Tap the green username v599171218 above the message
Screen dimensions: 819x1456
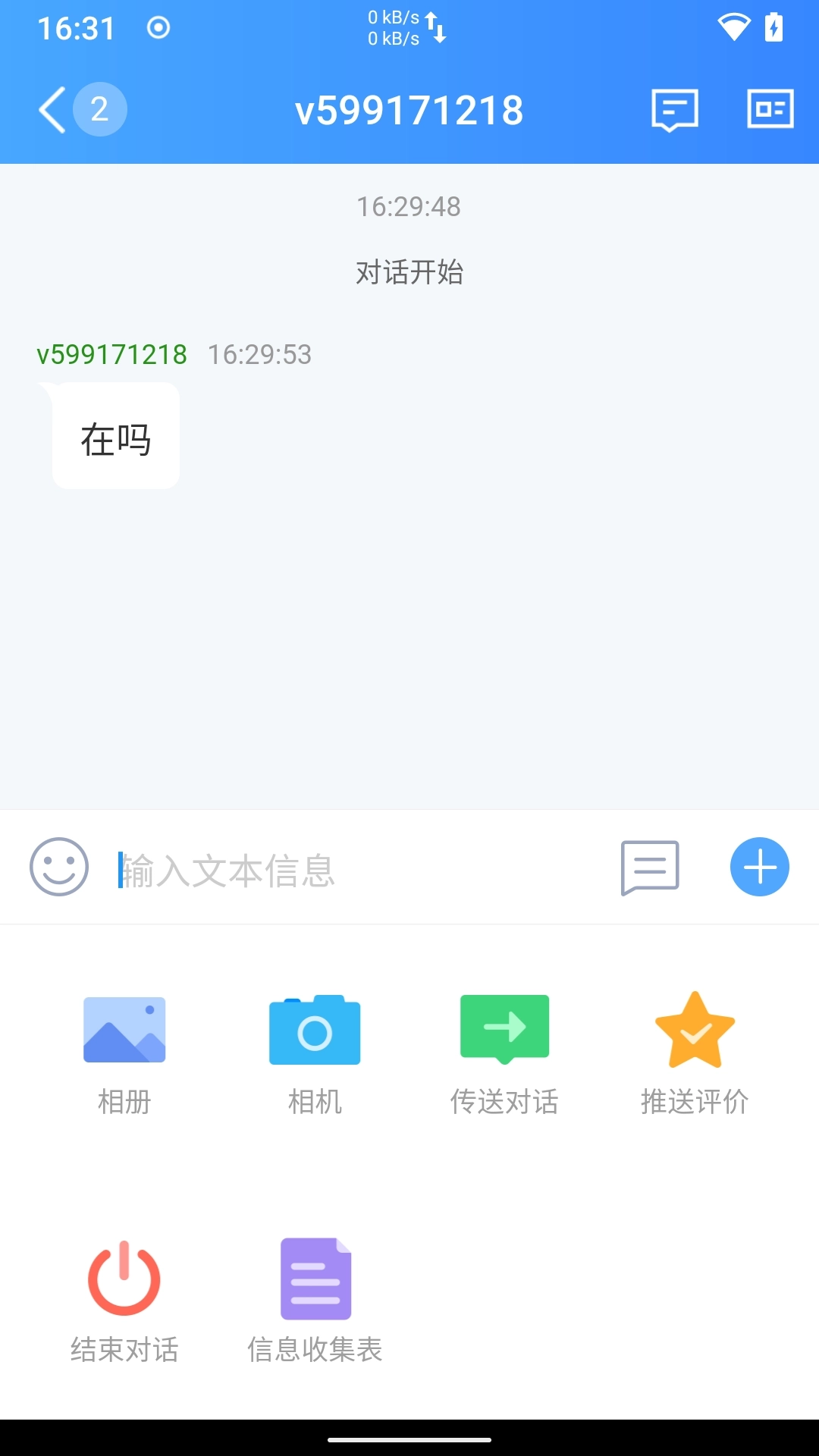[x=112, y=354]
